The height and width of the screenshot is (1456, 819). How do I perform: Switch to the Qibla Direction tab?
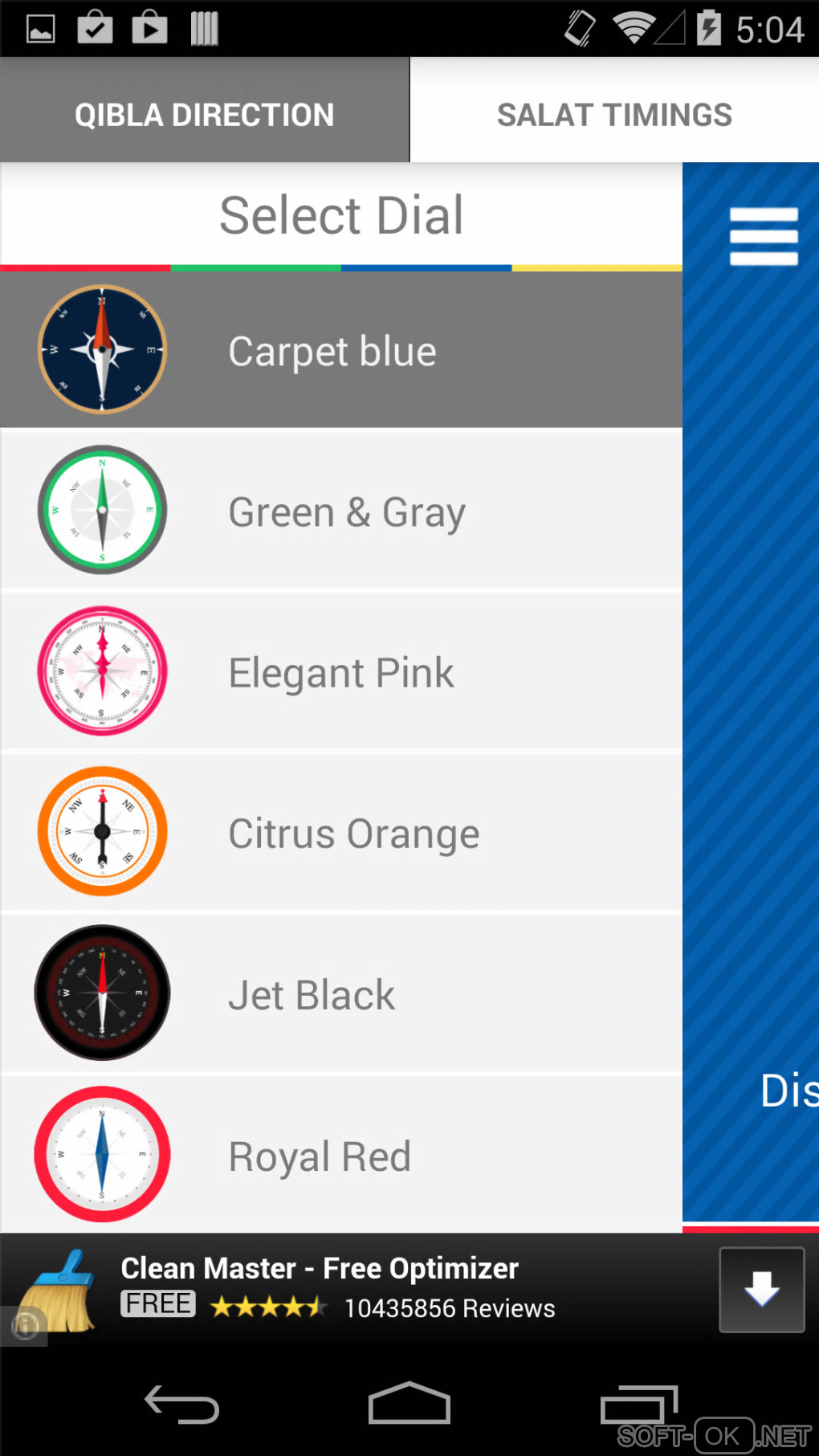click(x=204, y=114)
